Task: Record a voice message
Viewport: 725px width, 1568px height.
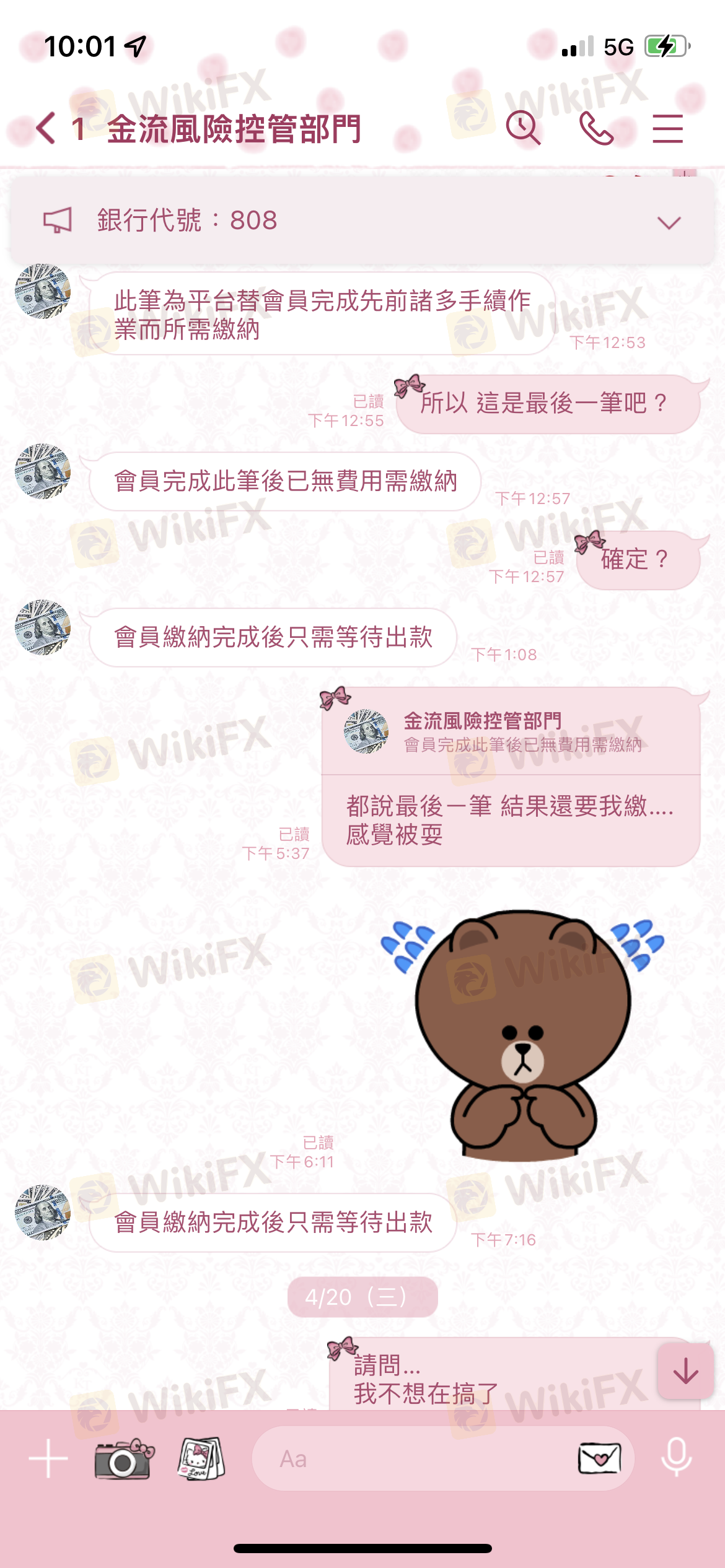Action: [x=676, y=1459]
